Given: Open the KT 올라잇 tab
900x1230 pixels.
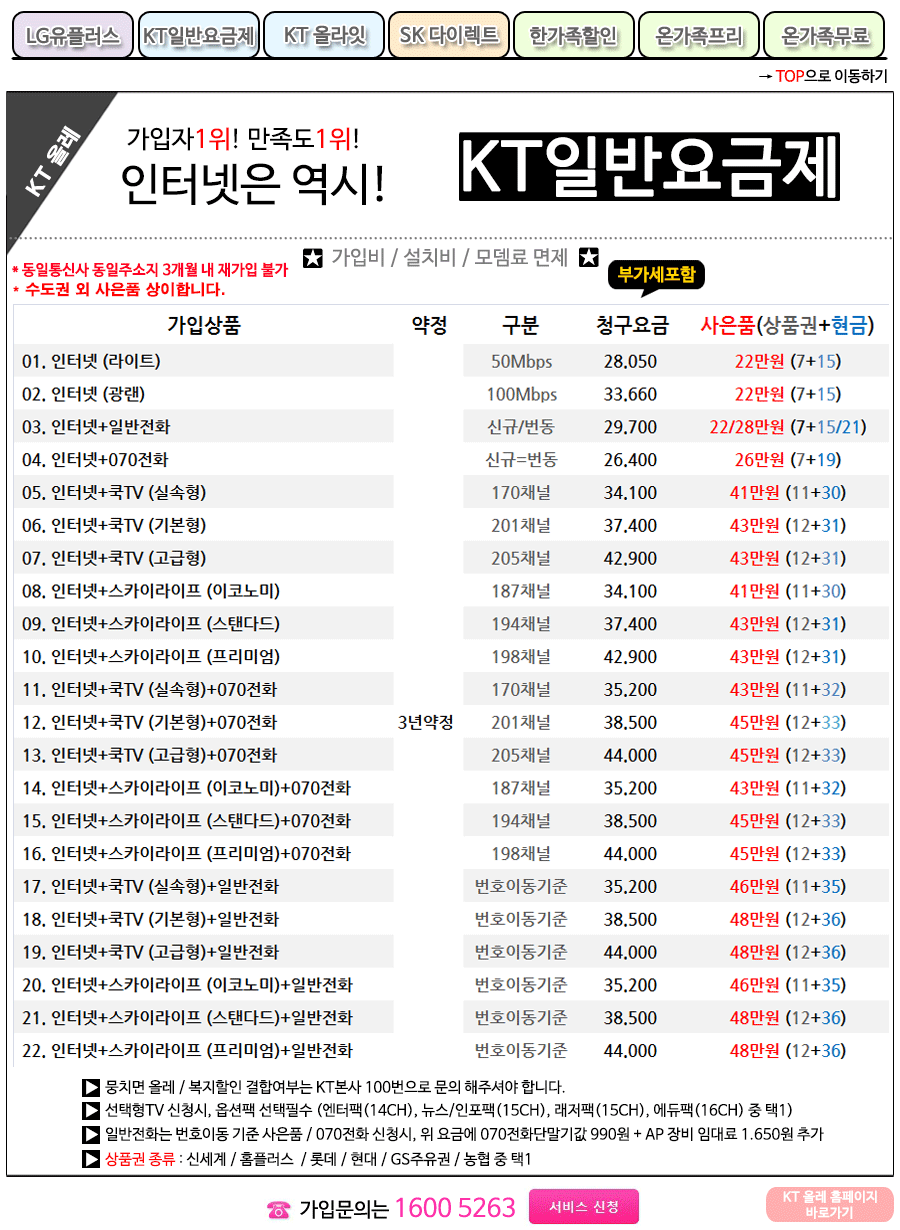Looking at the screenshot, I should click(x=324, y=37).
